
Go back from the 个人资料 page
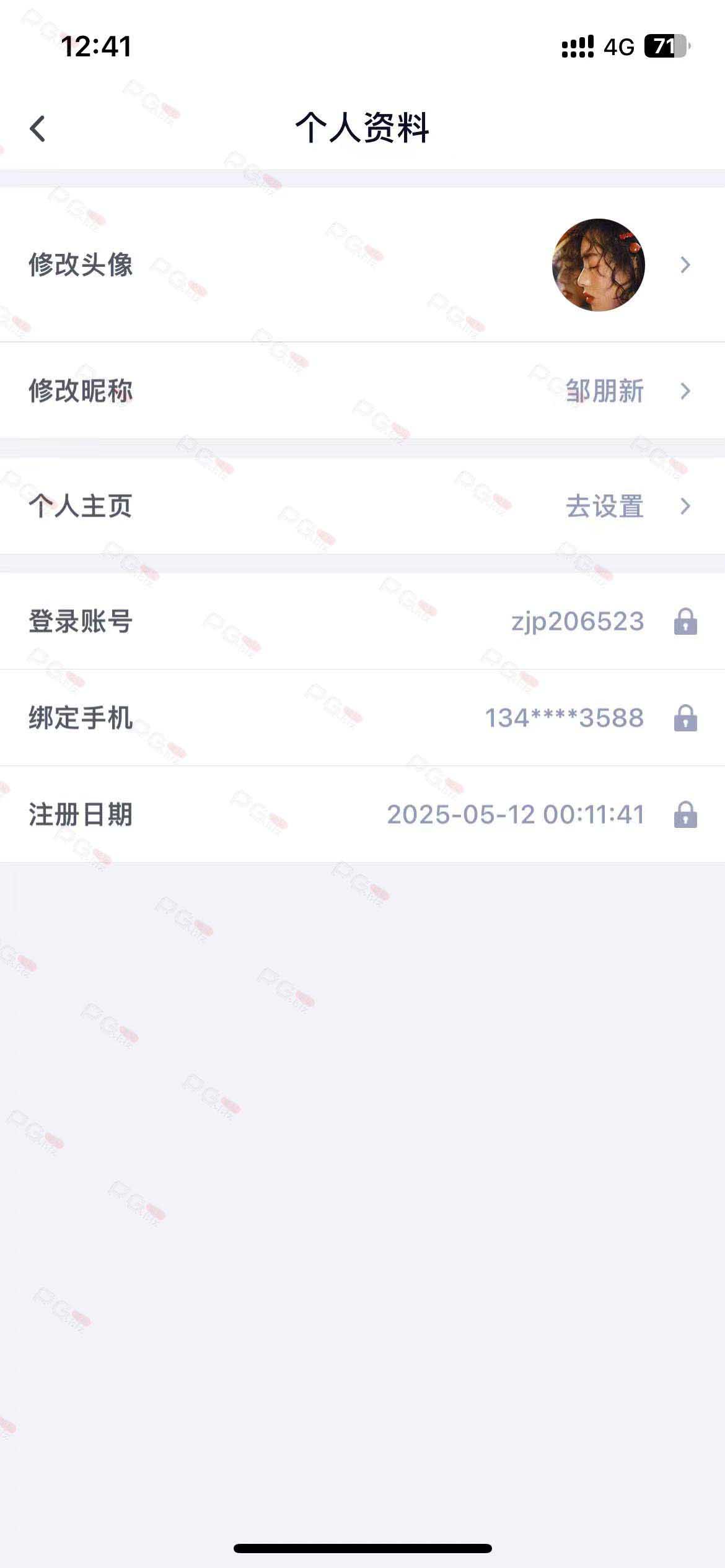(38, 129)
